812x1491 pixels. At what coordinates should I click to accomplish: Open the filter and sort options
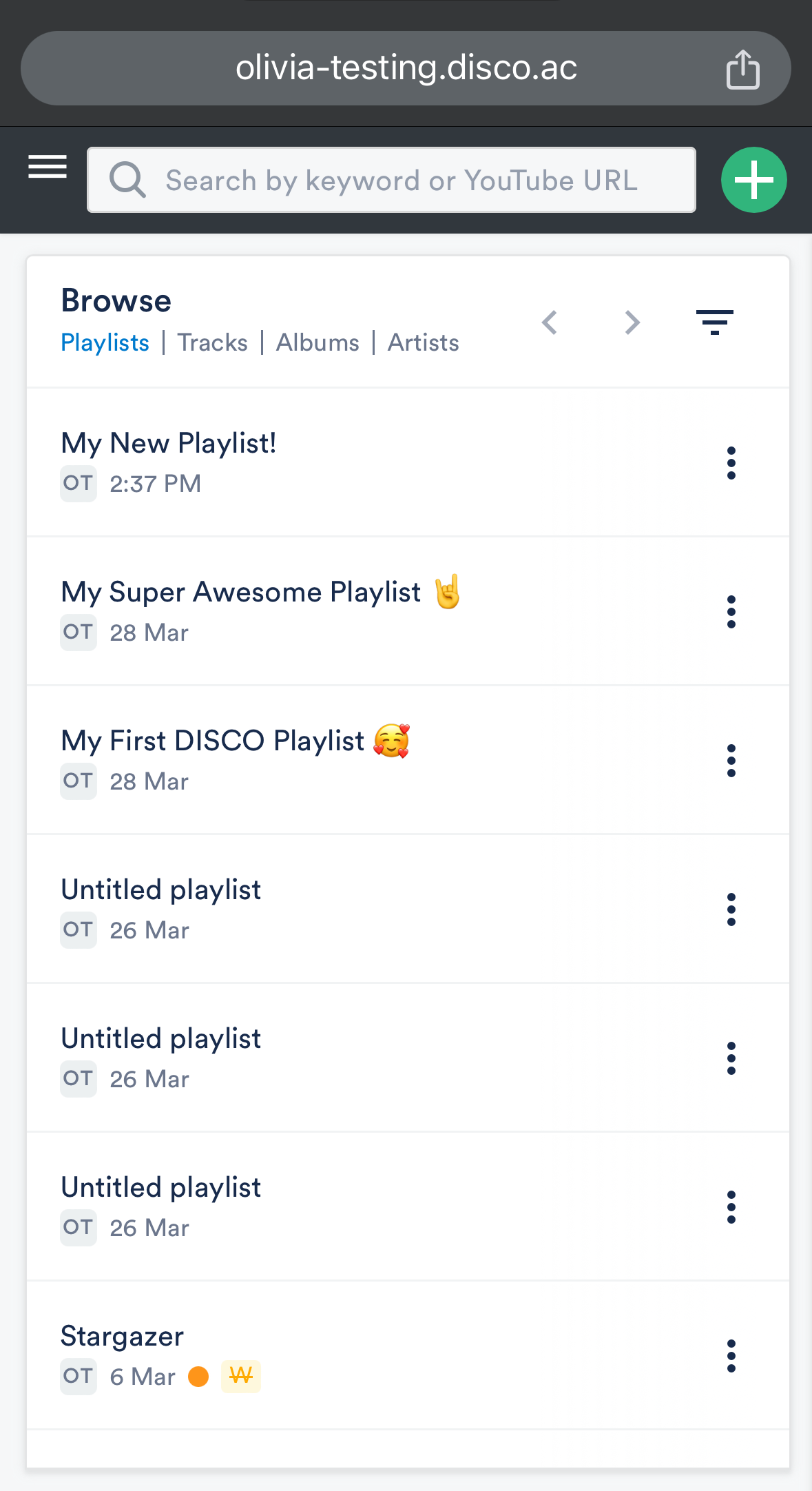coord(714,322)
